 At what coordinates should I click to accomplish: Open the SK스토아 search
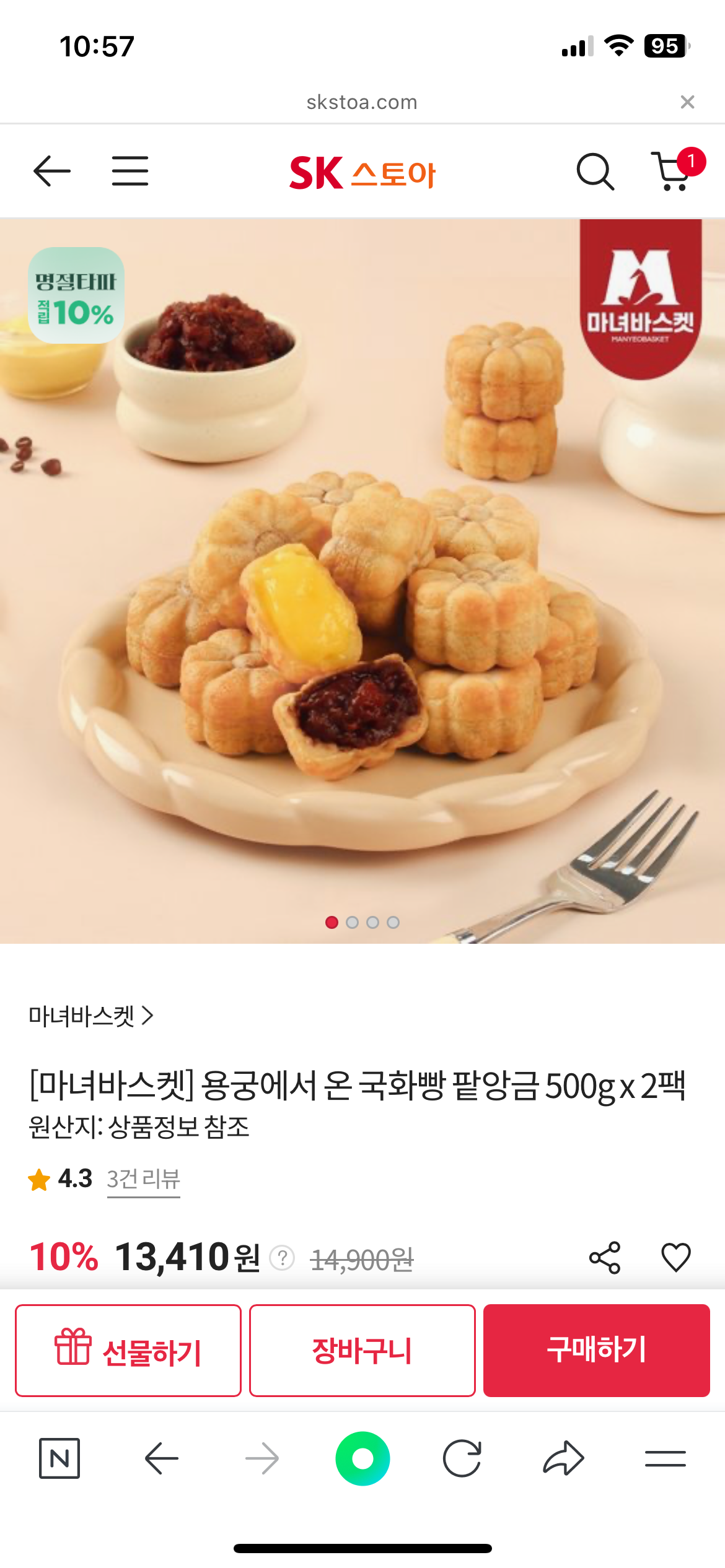coord(595,172)
